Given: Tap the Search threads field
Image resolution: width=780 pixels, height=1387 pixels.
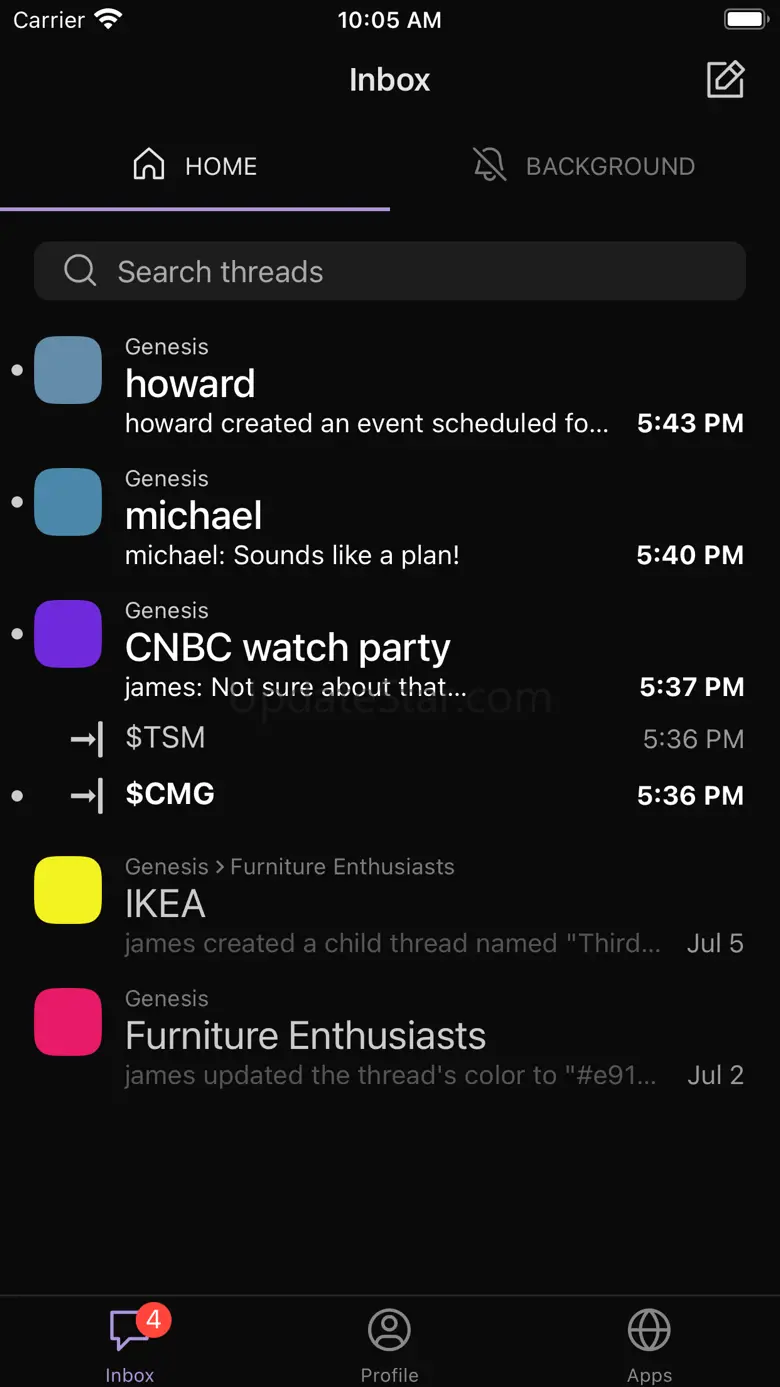Looking at the screenshot, I should [x=390, y=271].
